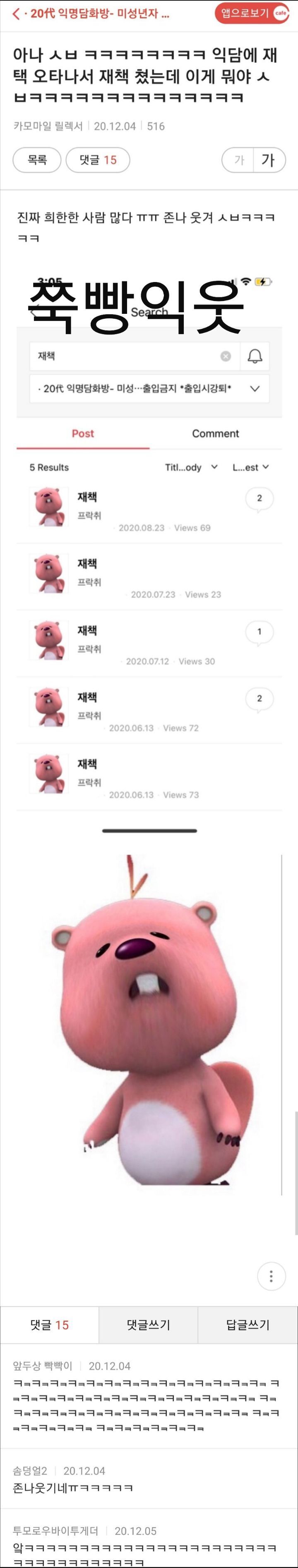Open the three-dot overflow menu

(x=271, y=1276)
